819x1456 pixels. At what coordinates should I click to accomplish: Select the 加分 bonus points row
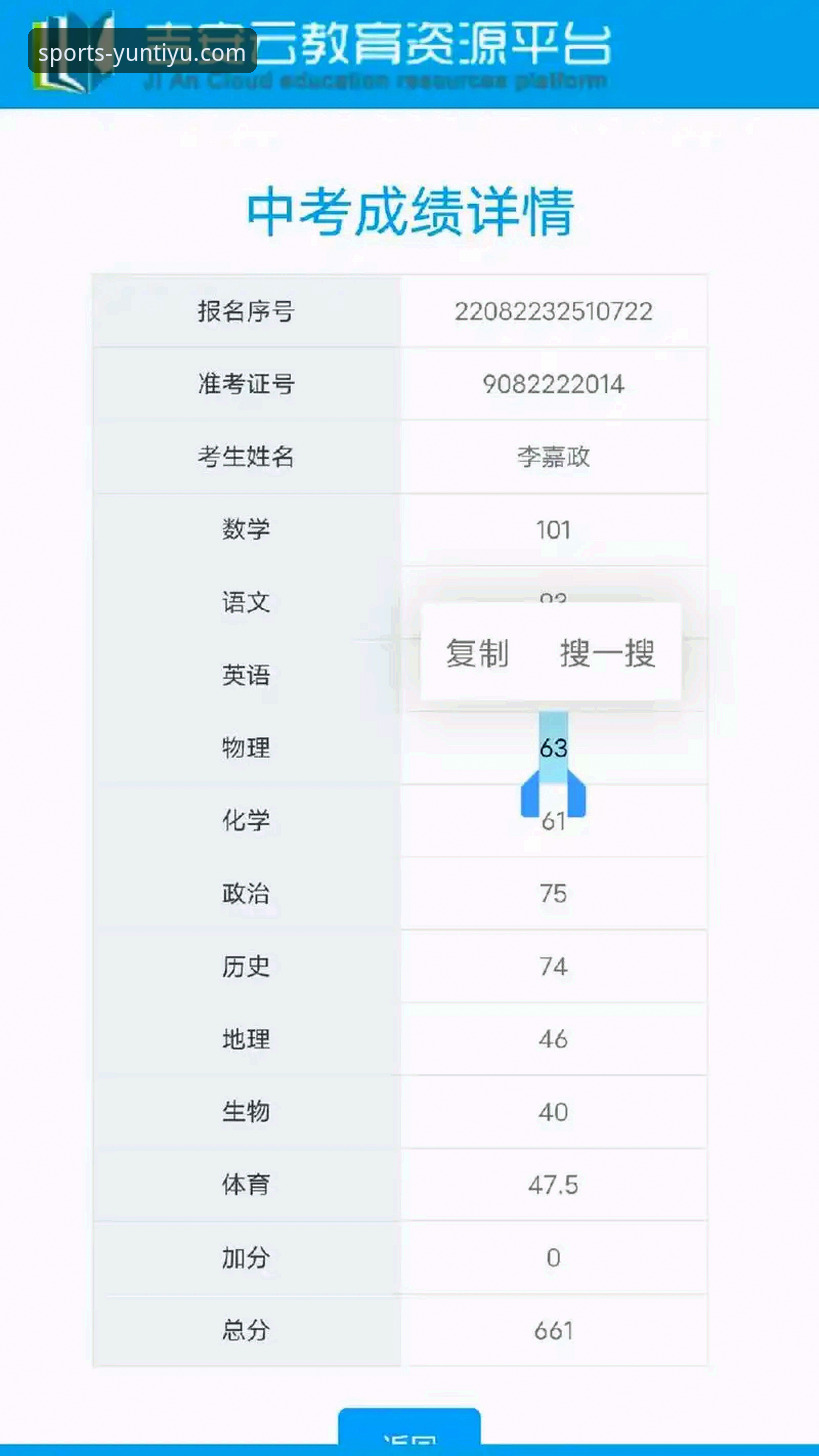246,1258
